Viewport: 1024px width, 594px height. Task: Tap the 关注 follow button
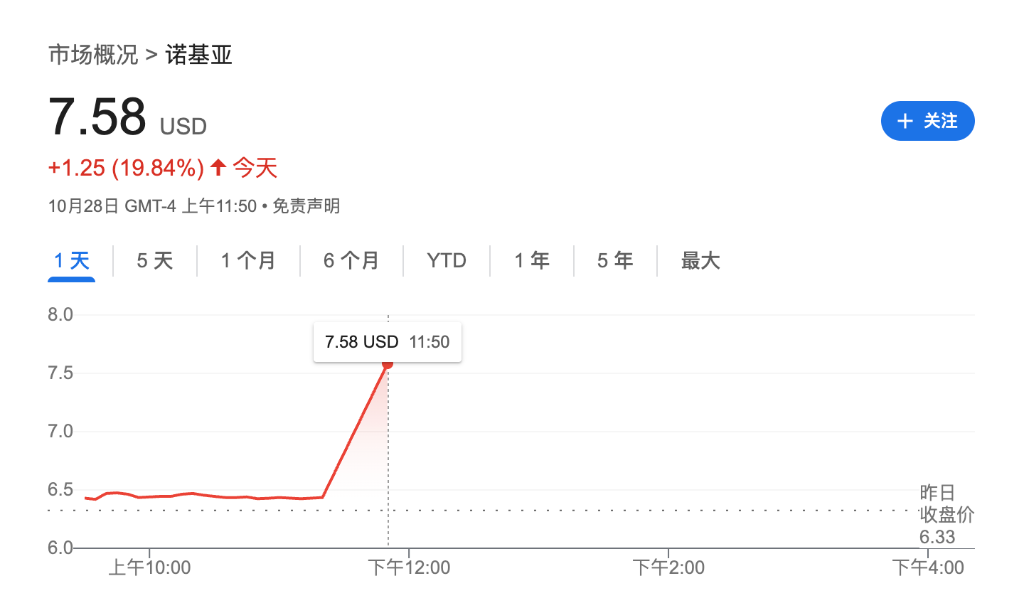point(927,121)
